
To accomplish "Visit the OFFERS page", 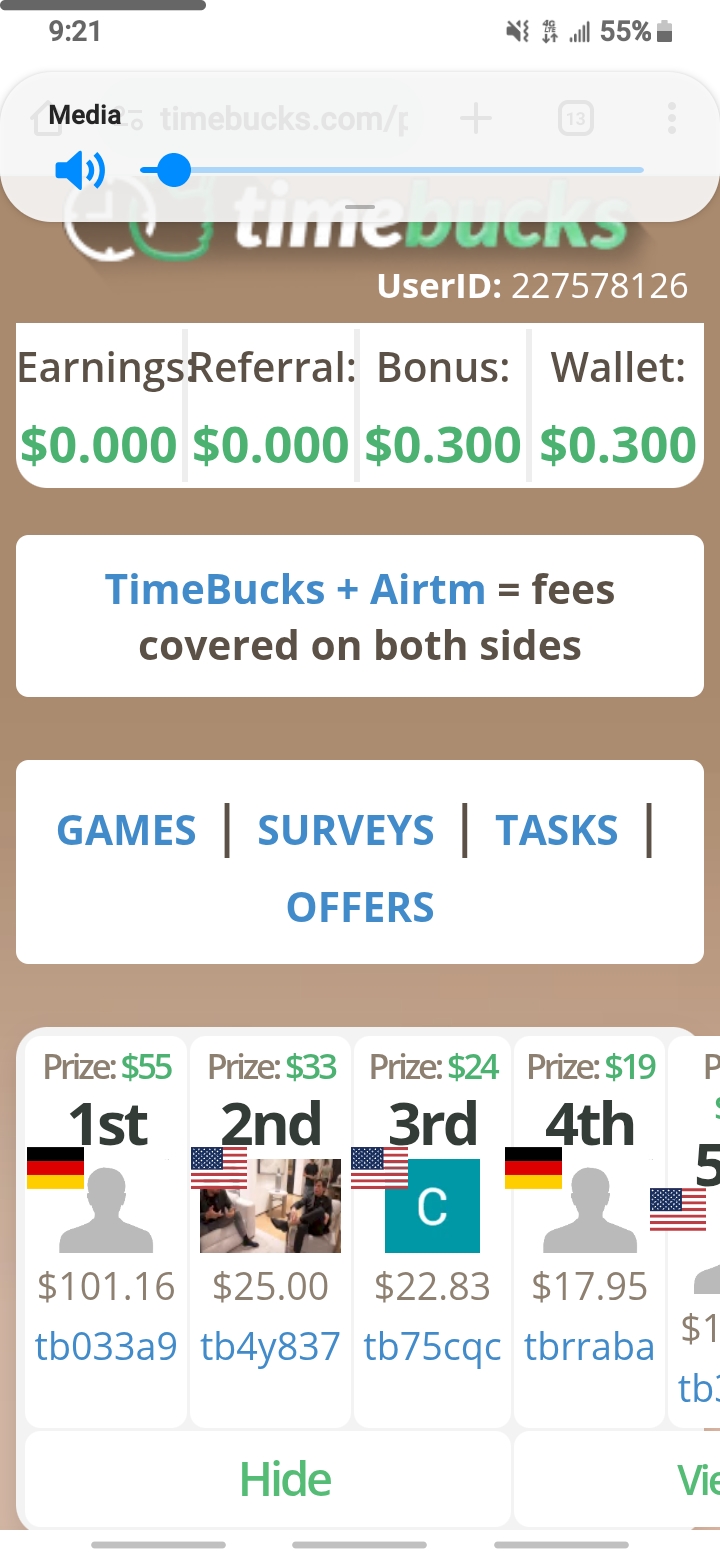I will [360, 907].
